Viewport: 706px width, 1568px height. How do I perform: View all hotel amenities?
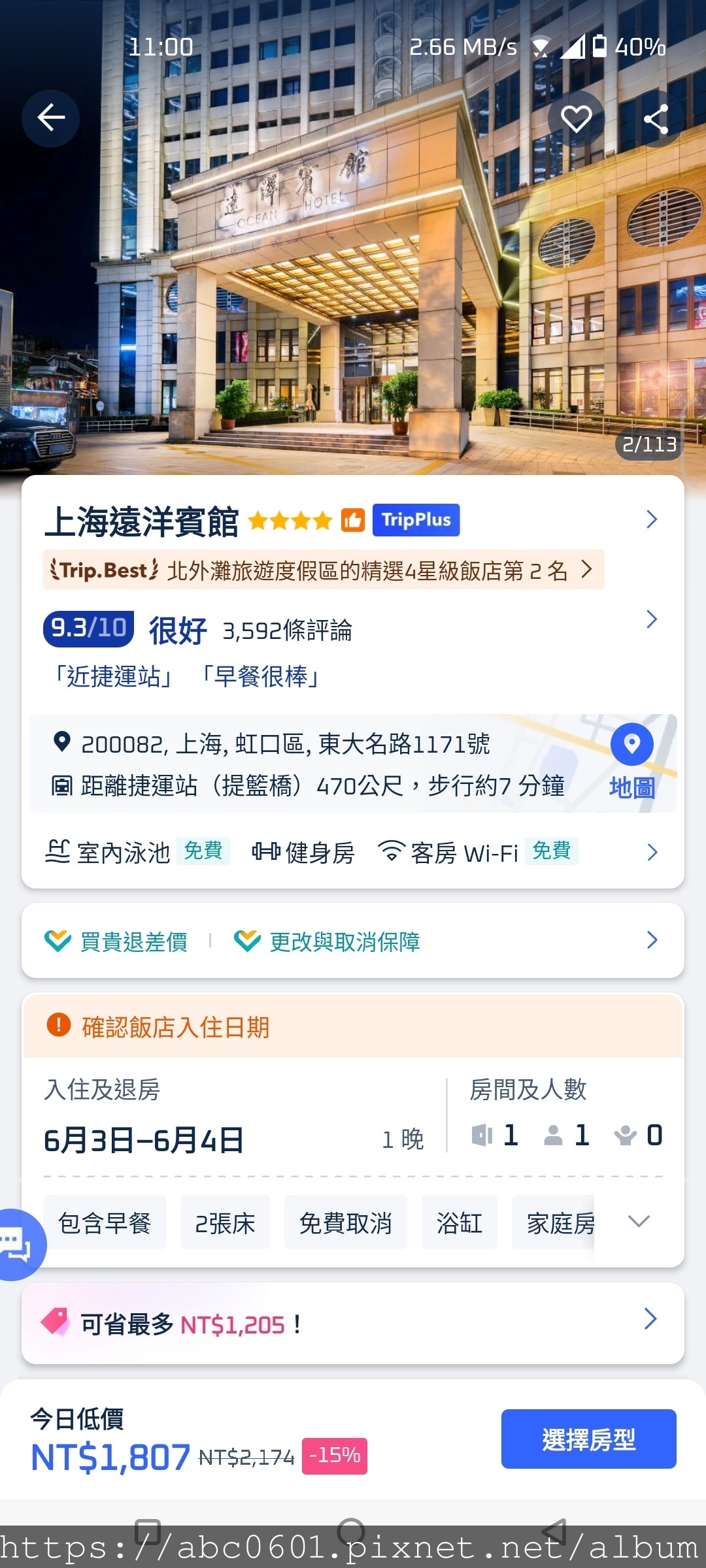coord(651,852)
